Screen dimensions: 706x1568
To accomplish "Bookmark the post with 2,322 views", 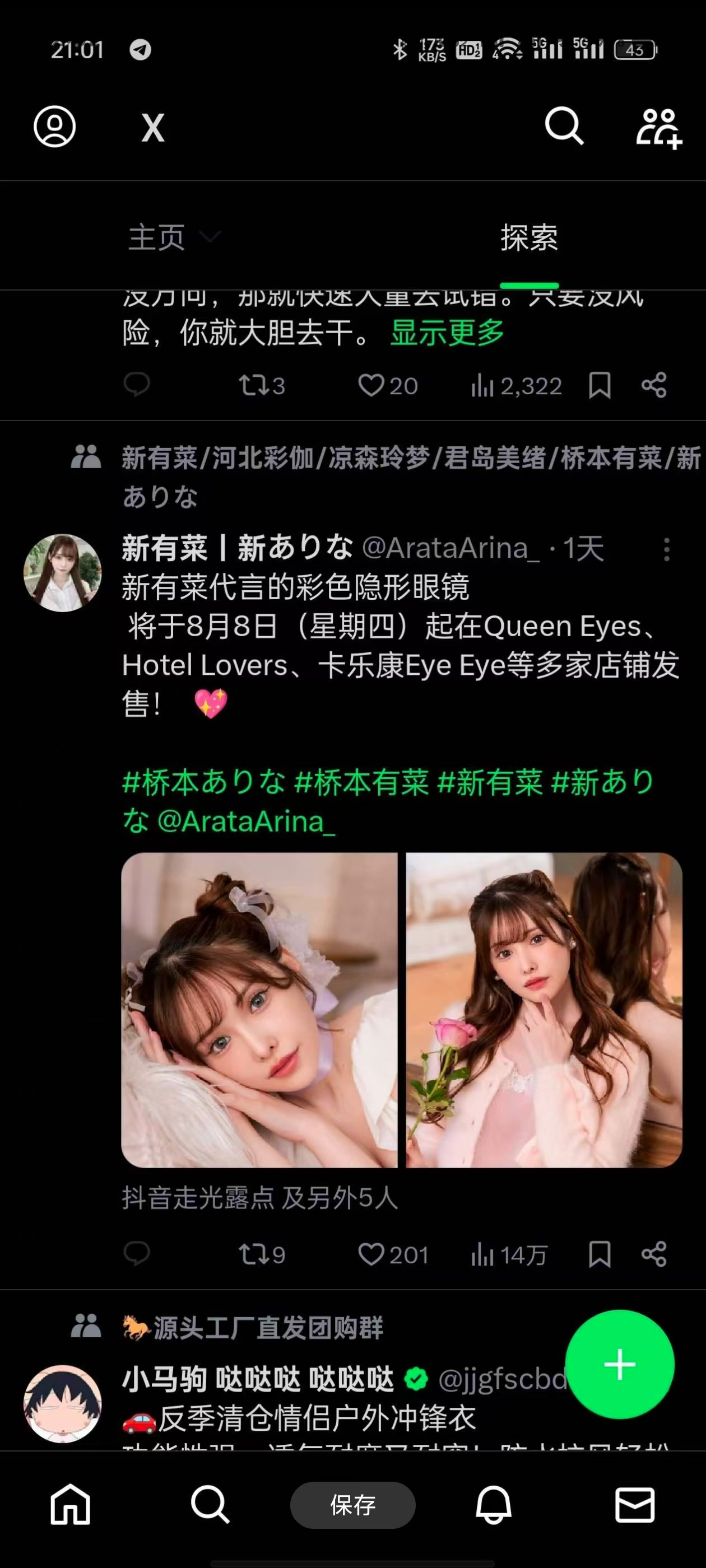I will tap(600, 385).
